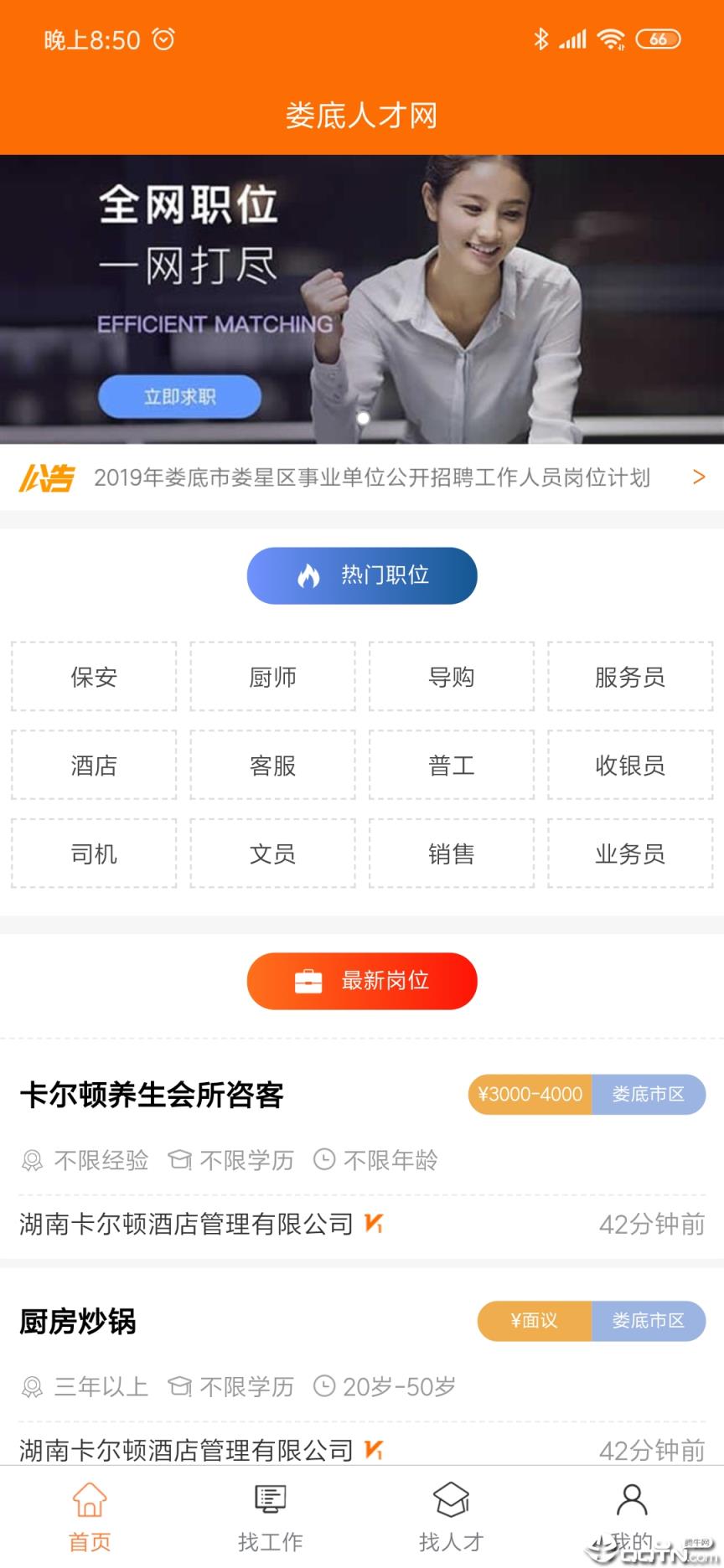Open the 找人才 talent icon in bottom navigation
The image size is (724, 1568).
click(452, 1499)
